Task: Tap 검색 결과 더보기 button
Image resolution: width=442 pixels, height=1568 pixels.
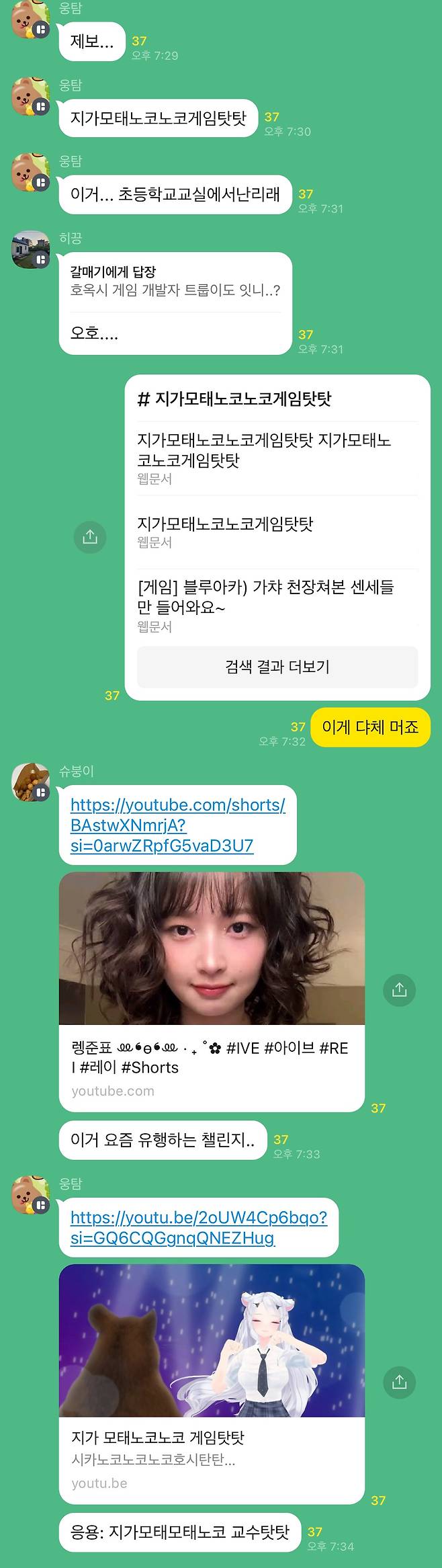Action: (277, 667)
